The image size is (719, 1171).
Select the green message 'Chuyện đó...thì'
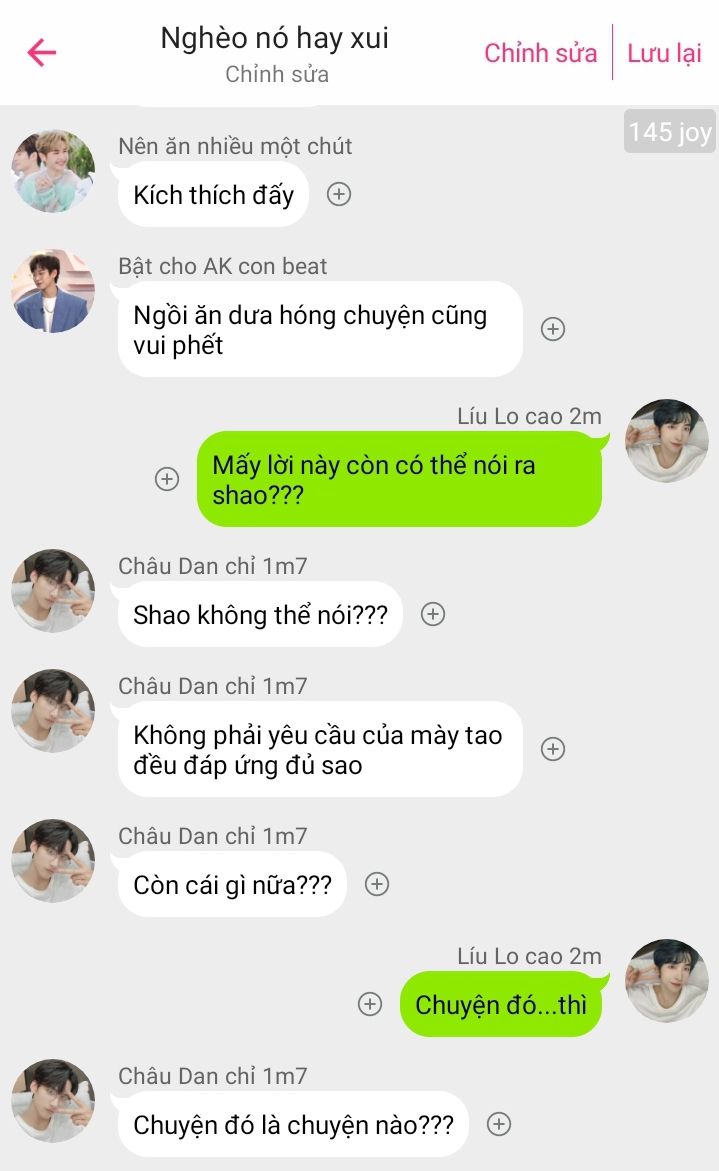500,1004
